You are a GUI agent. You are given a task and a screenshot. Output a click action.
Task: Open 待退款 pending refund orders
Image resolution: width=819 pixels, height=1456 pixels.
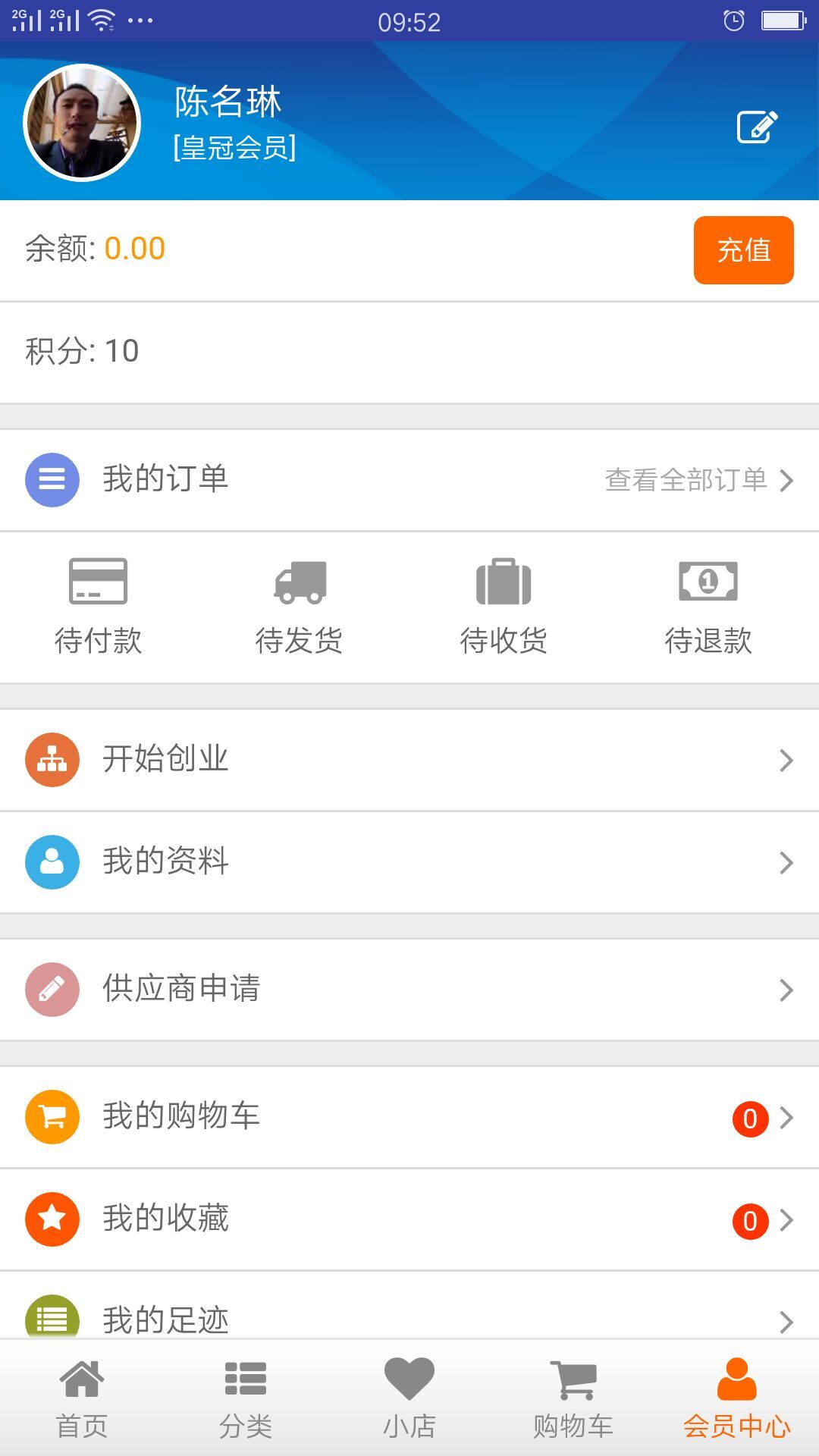click(708, 607)
